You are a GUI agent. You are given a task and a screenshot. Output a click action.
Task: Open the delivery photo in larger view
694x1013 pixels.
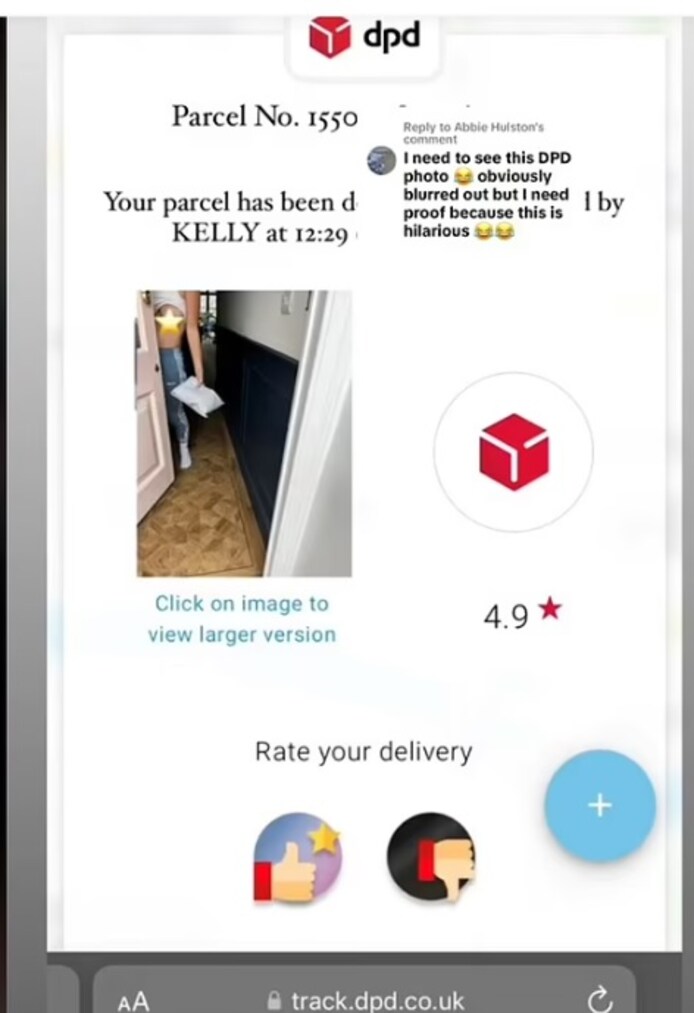244,433
